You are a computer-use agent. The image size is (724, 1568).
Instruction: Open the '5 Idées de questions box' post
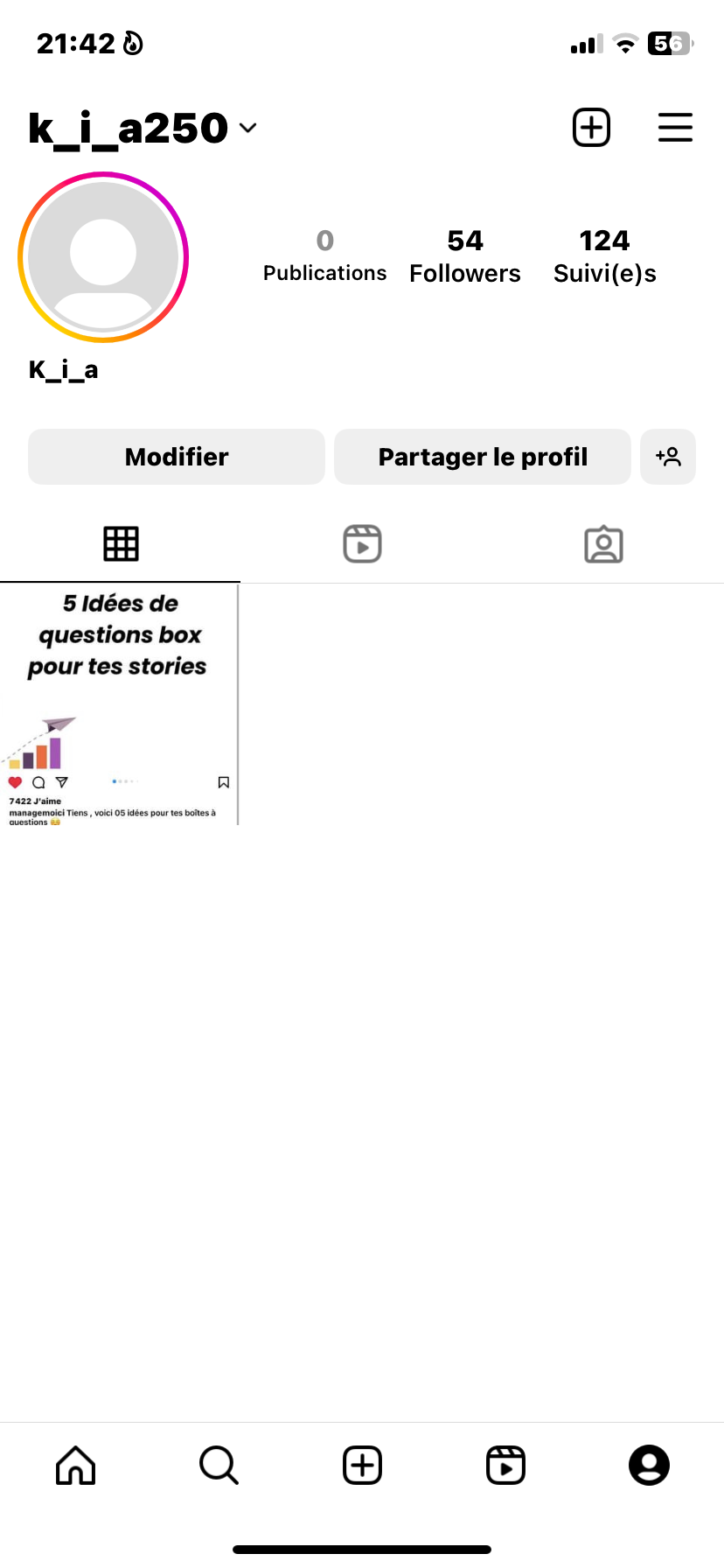pos(119,704)
